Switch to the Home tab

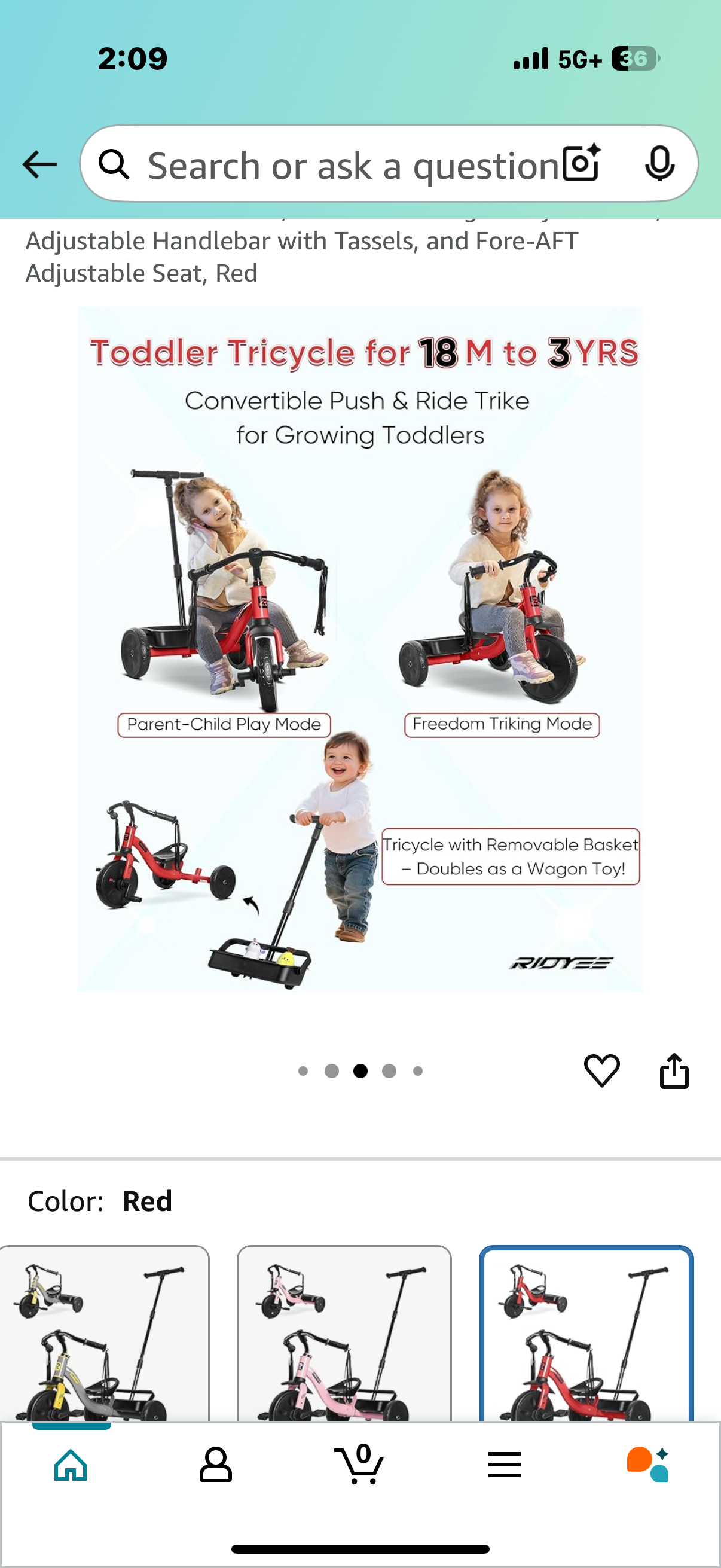click(71, 1465)
